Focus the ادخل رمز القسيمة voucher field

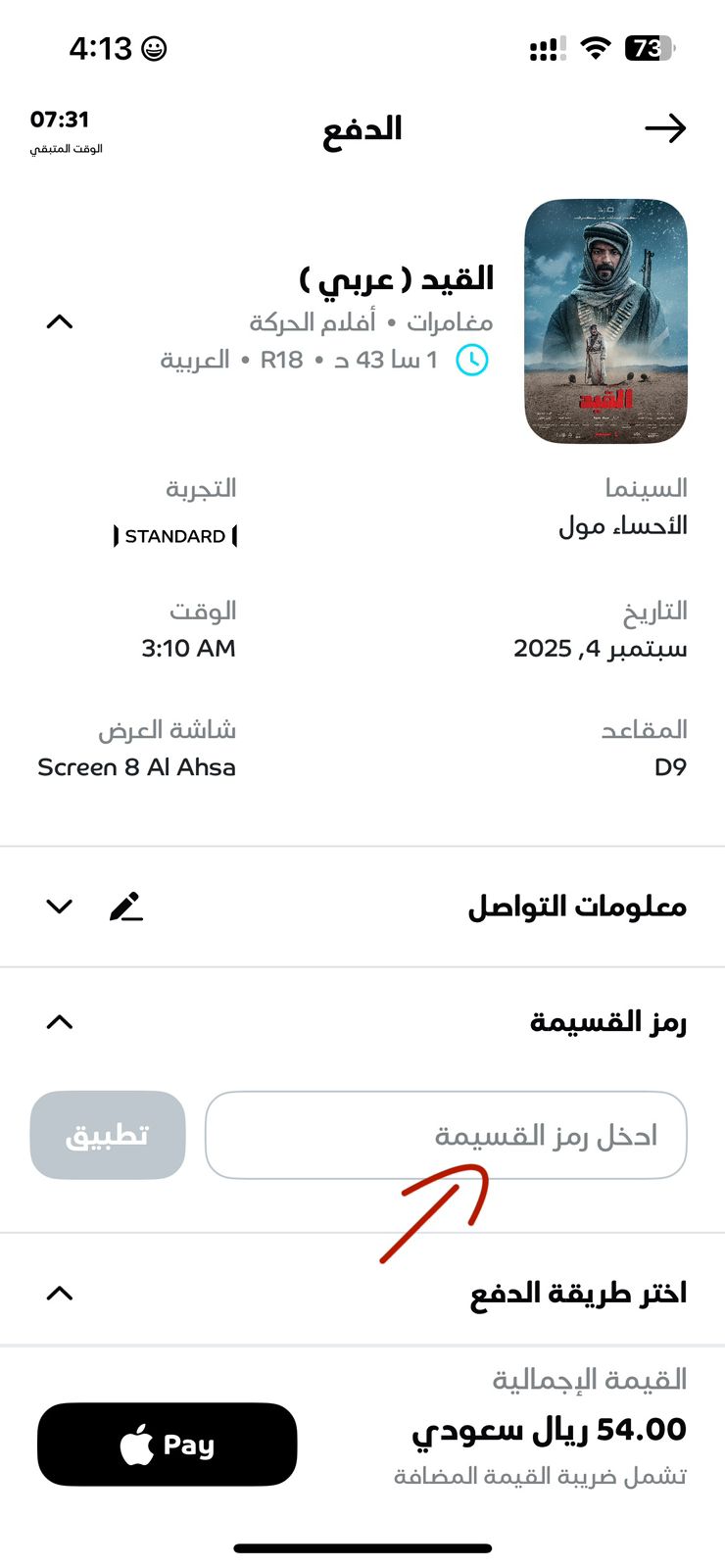click(x=446, y=1135)
